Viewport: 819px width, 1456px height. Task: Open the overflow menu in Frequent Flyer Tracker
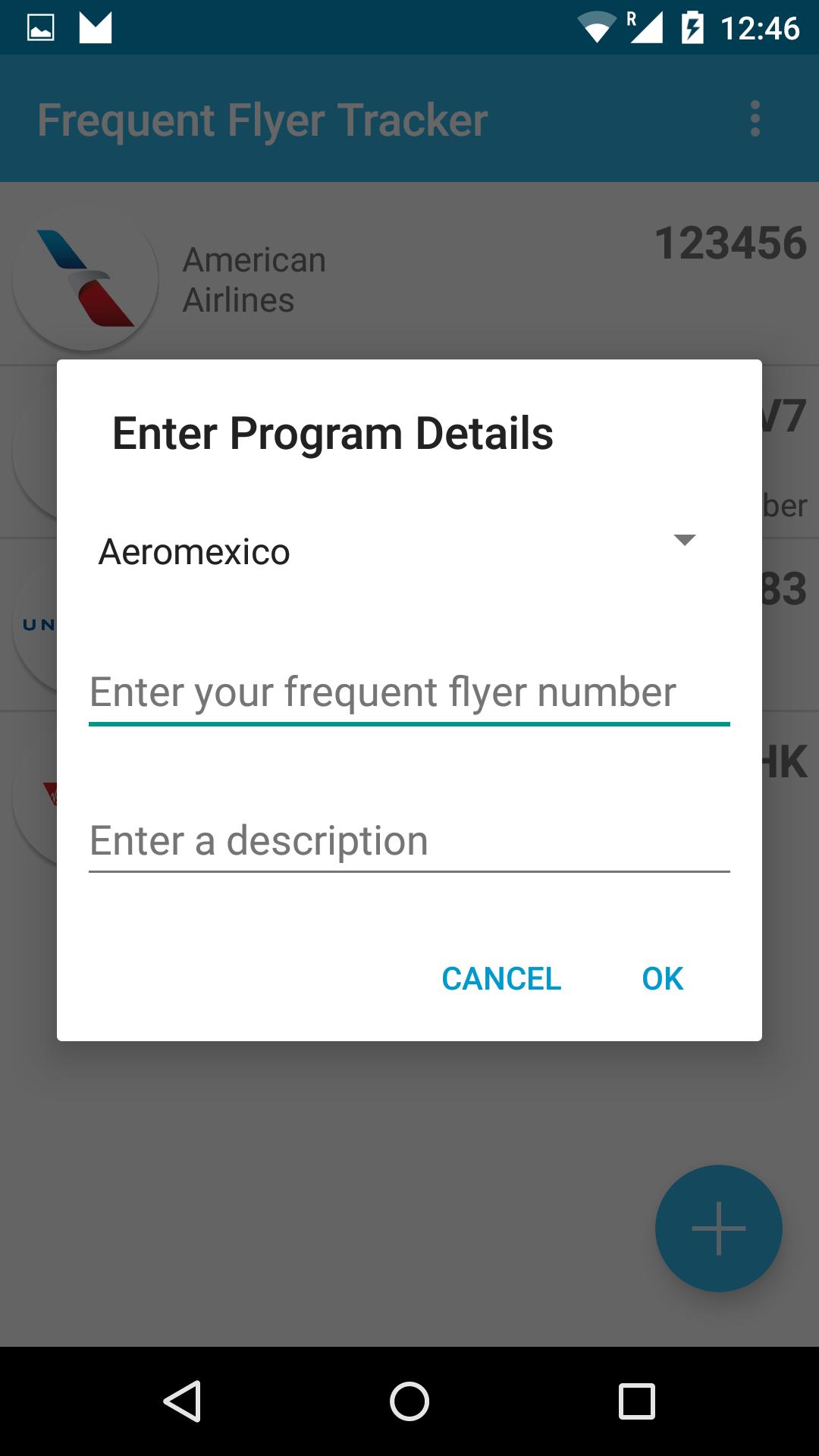(x=755, y=119)
